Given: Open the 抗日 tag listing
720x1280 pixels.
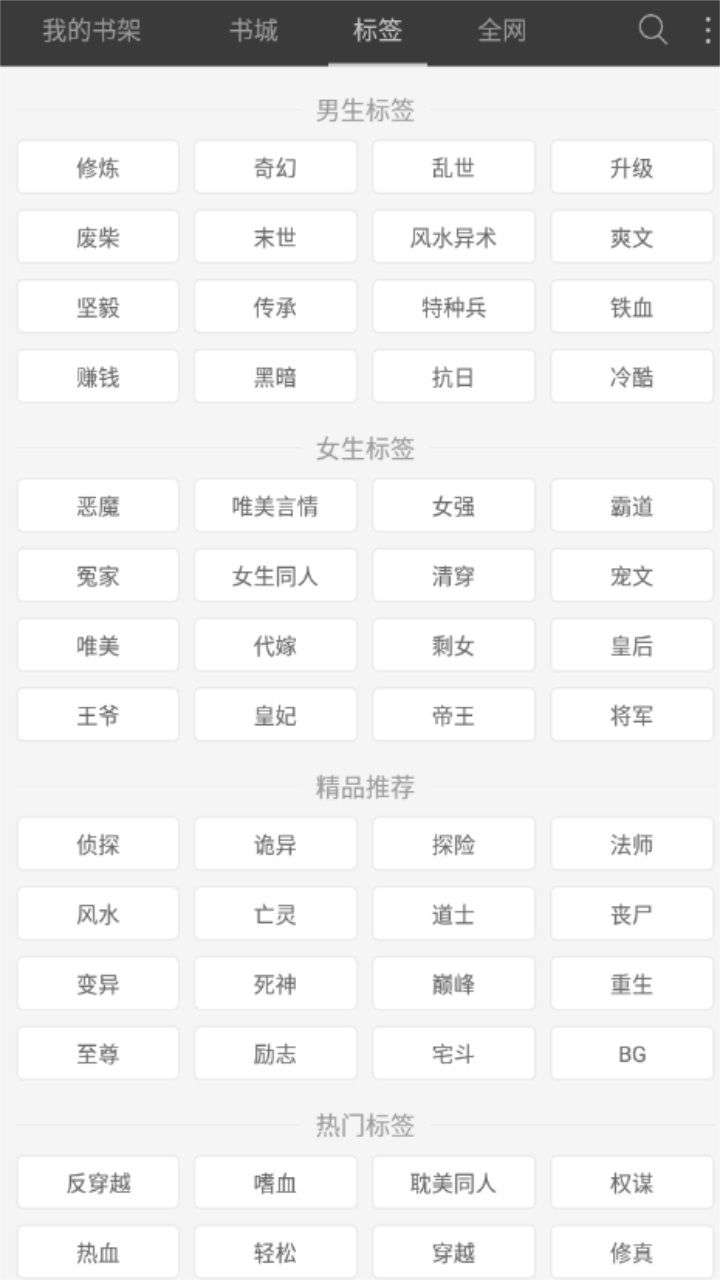Looking at the screenshot, I should [x=453, y=376].
